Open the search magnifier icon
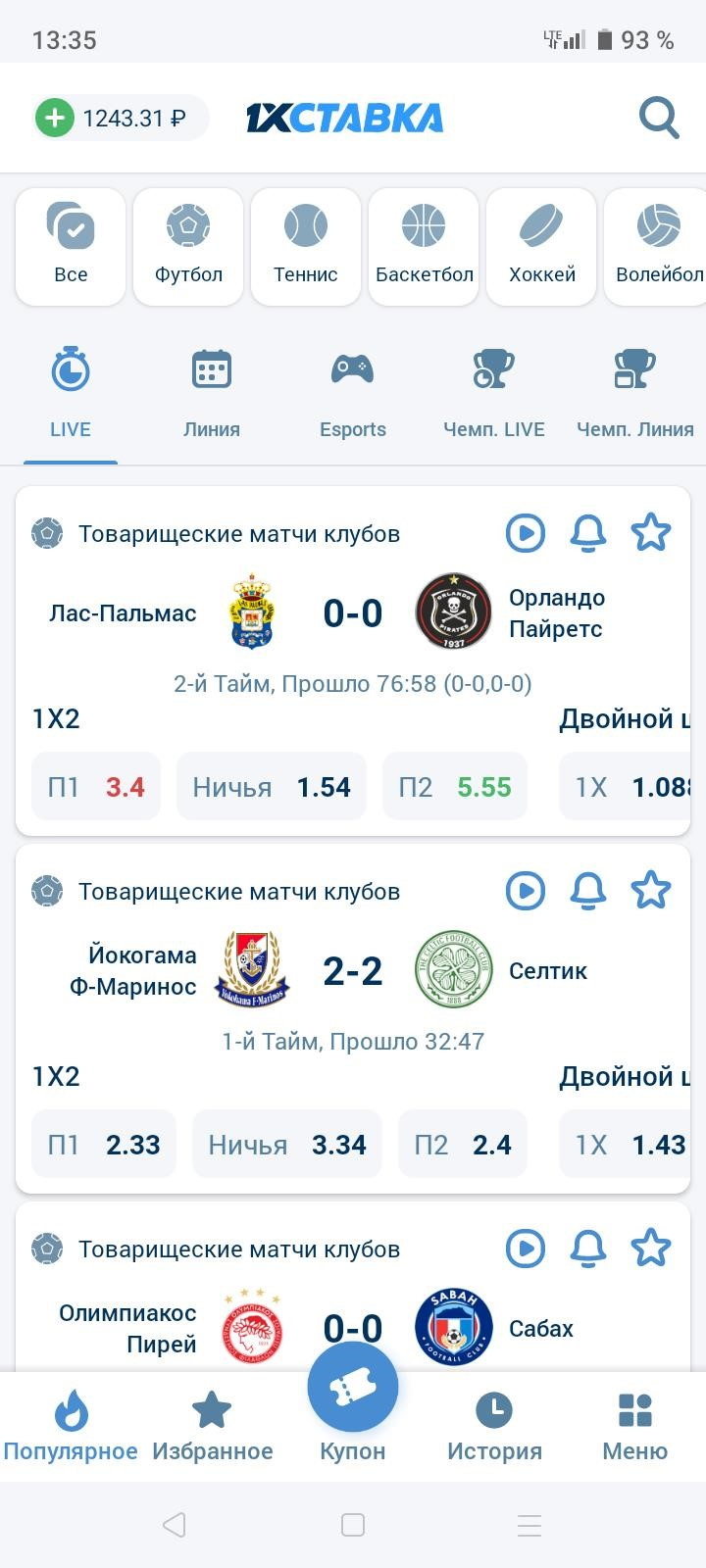 (659, 119)
